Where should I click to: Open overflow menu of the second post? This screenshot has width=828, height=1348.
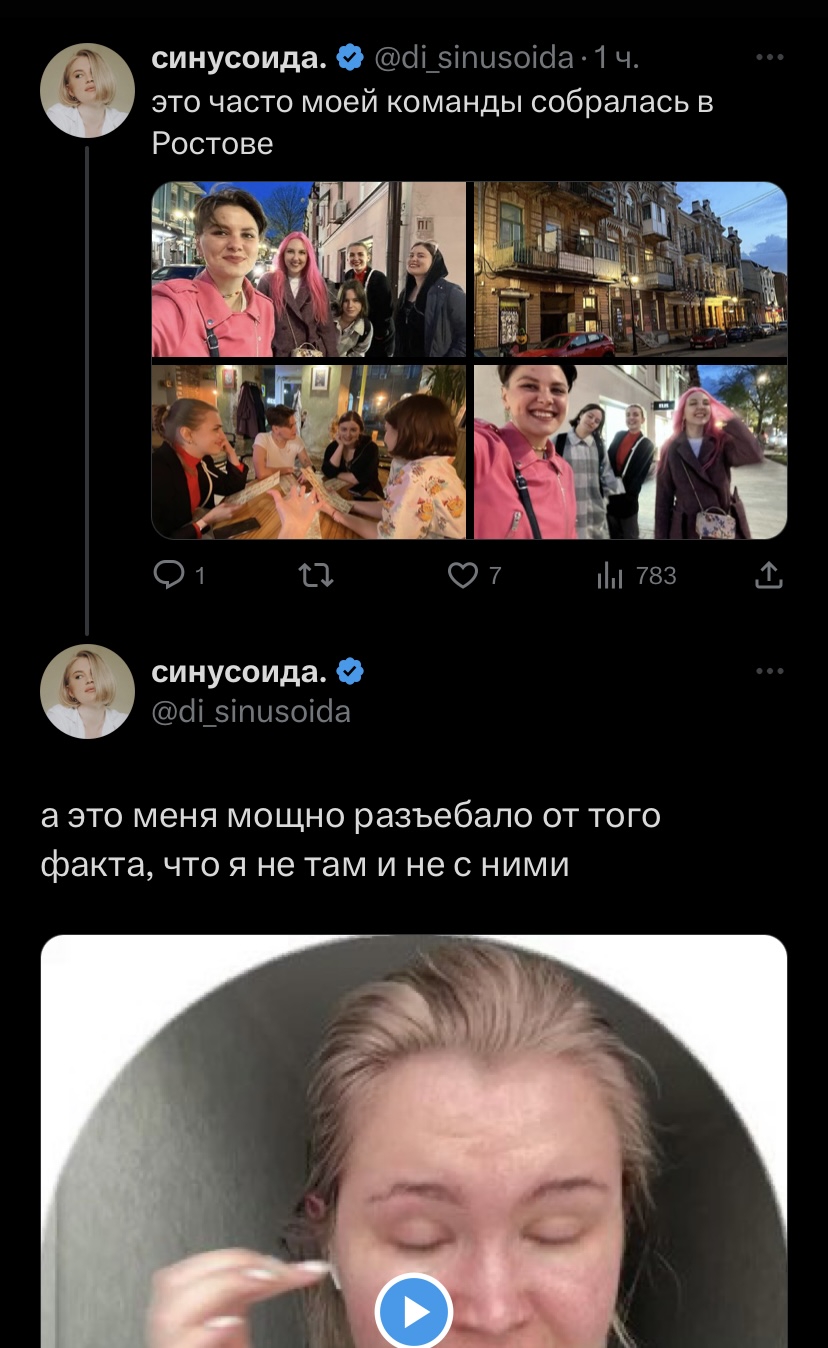tap(769, 671)
